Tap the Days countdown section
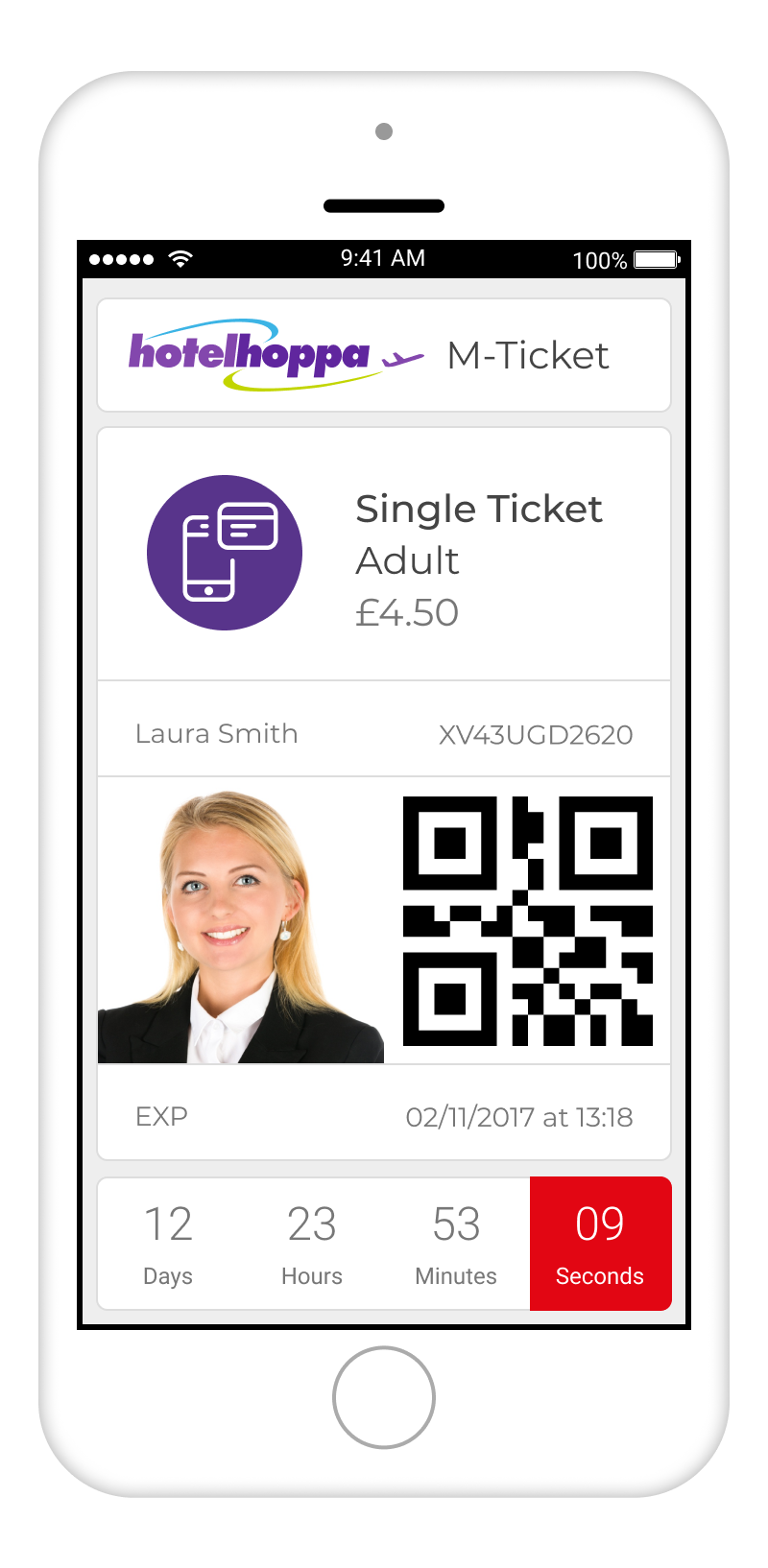This screenshot has width=768, height=1568. point(168,1243)
